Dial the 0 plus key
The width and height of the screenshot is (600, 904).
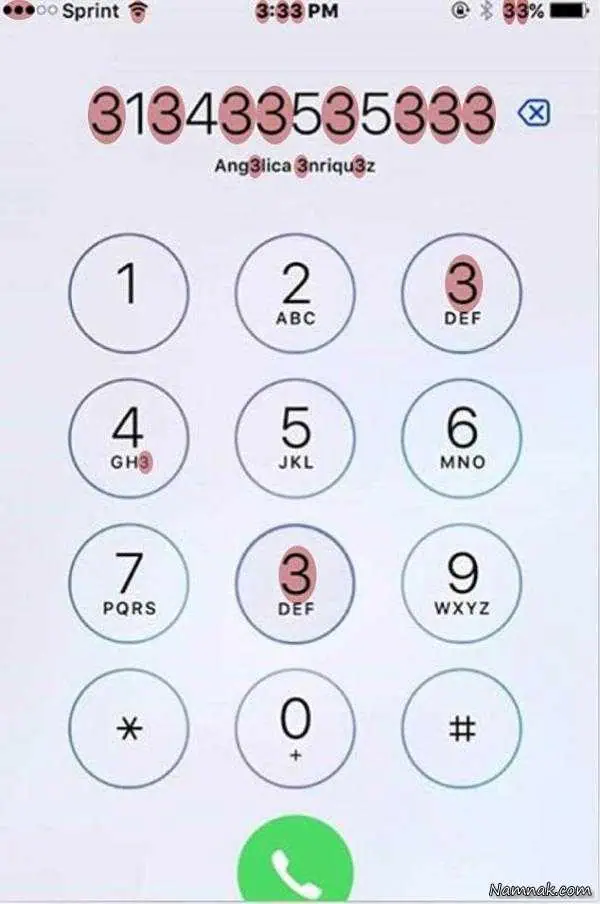tap(294, 728)
